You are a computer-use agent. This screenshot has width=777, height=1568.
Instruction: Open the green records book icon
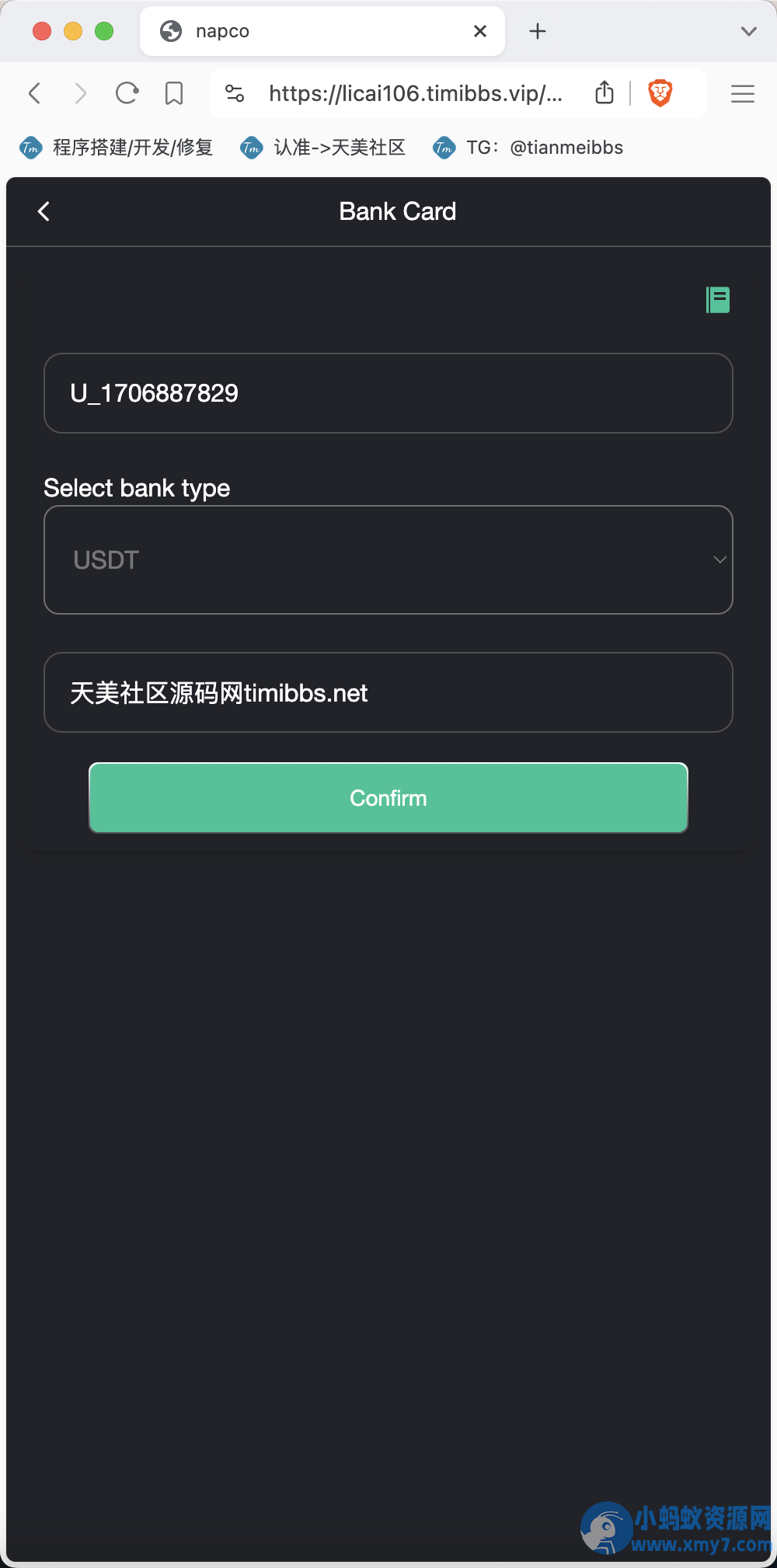click(x=718, y=299)
